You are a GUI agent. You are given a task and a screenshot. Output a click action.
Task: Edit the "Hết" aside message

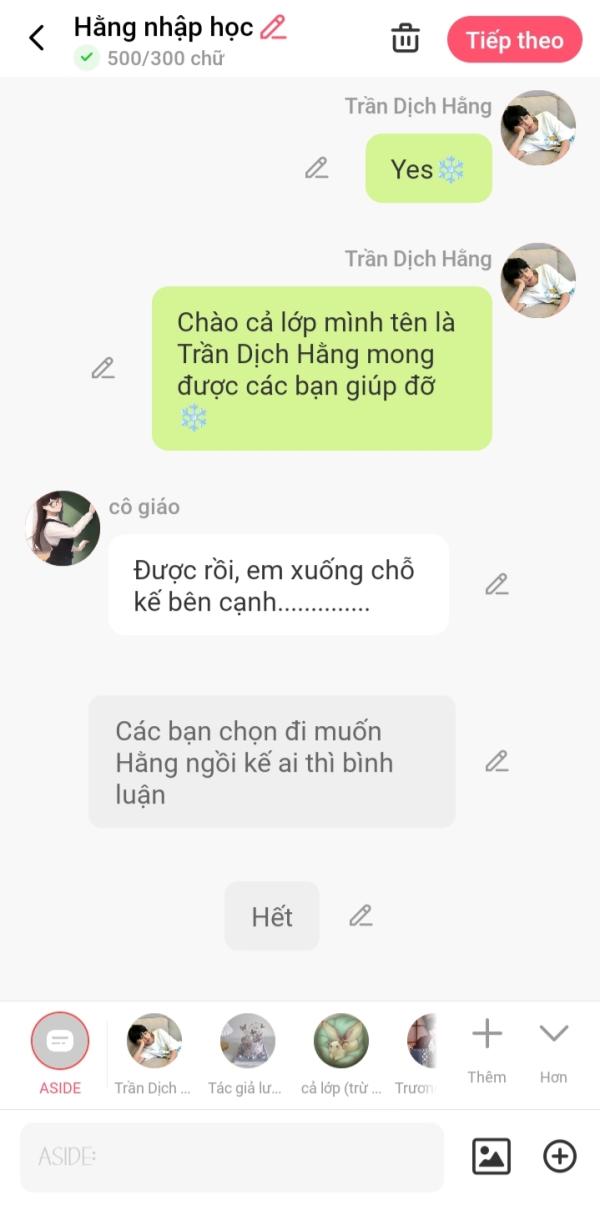361,916
